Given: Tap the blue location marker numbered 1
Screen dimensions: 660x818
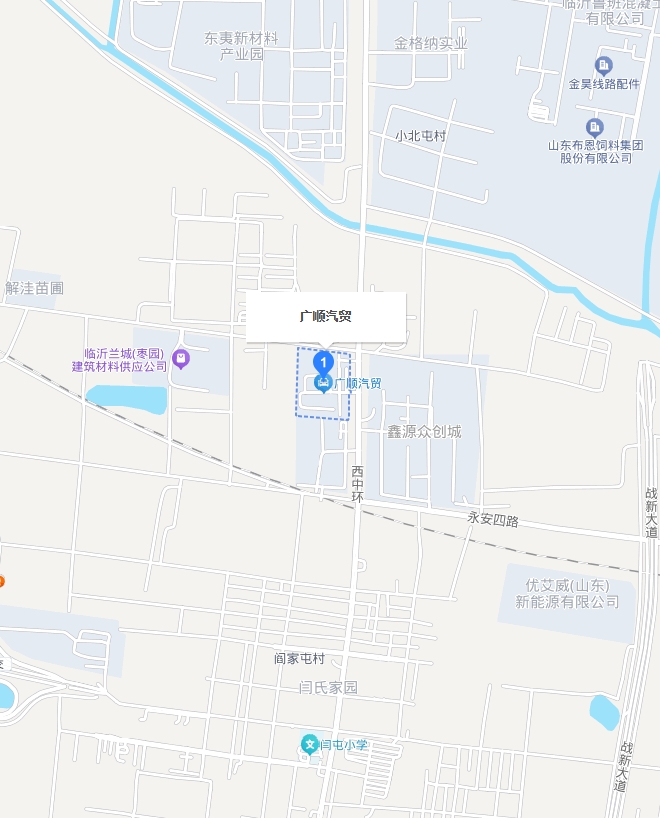Looking at the screenshot, I should click(x=323, y=362).
